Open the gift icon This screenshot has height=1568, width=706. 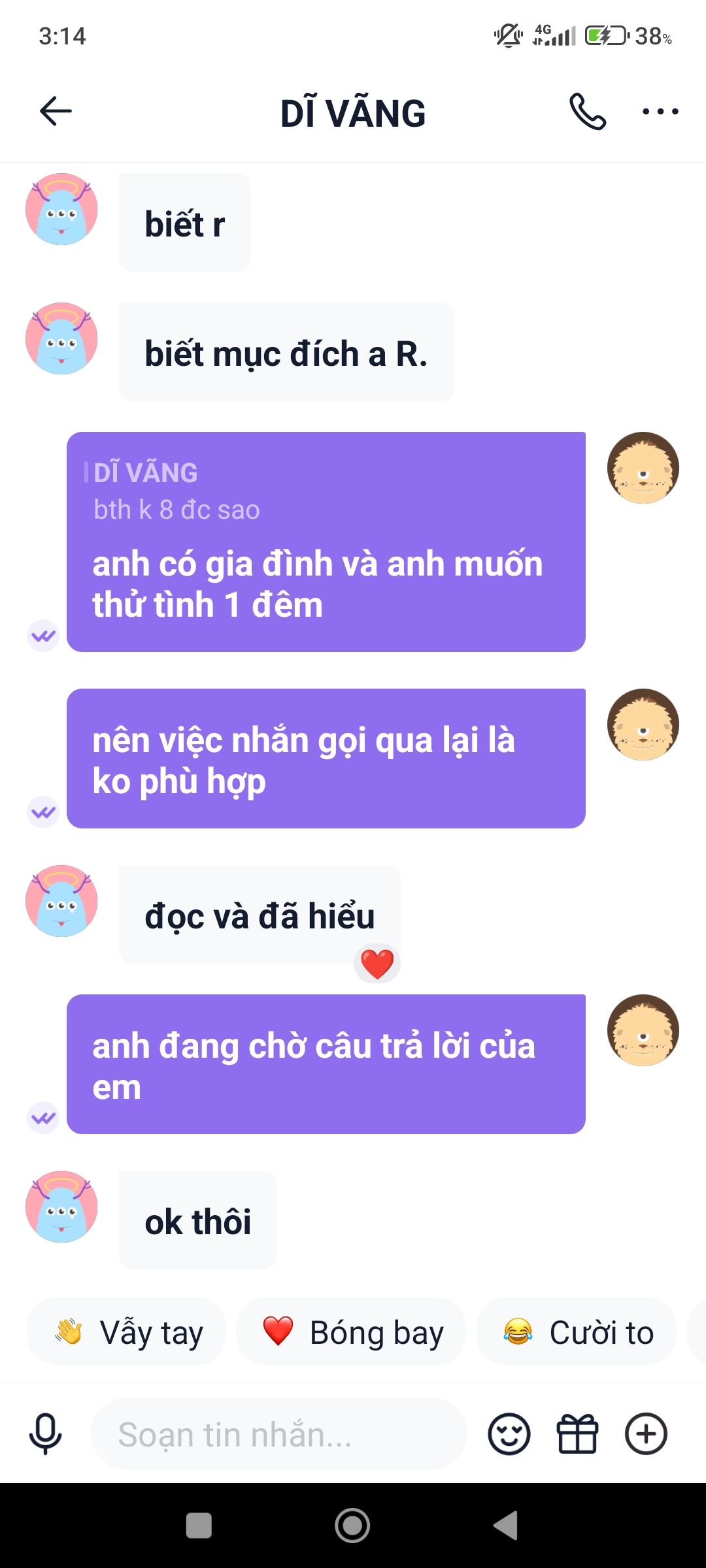coord(577,1434)
